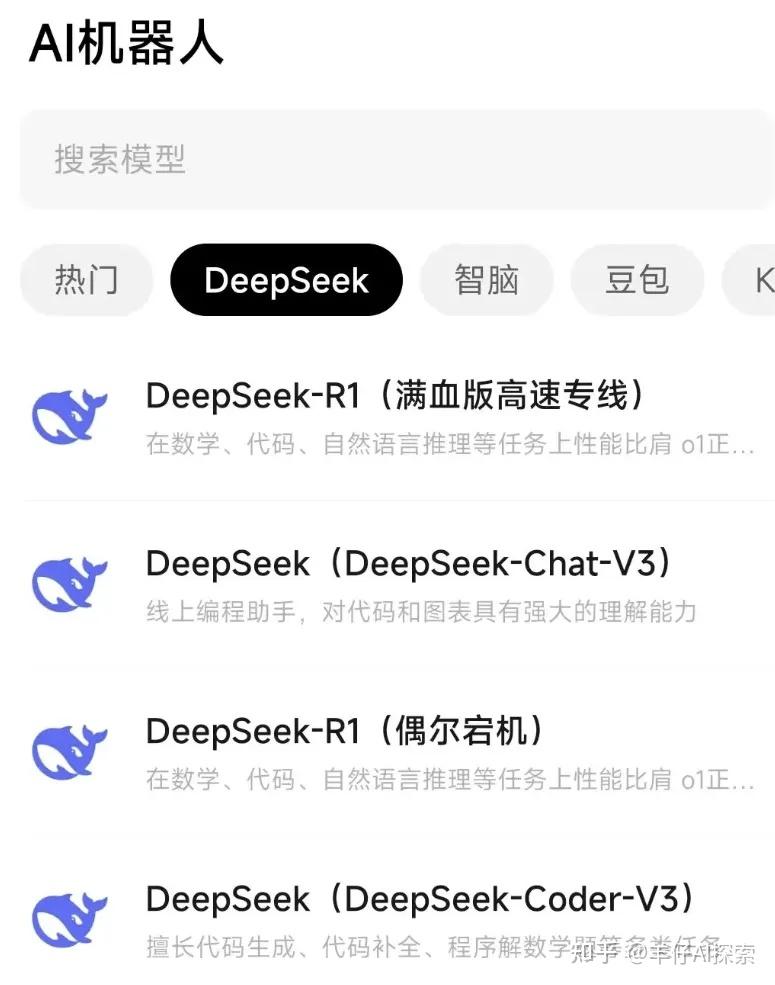This screenshot has height=985, width=775.
Task: Select the DeepSeek filter chip
Action: coord(286,280)
